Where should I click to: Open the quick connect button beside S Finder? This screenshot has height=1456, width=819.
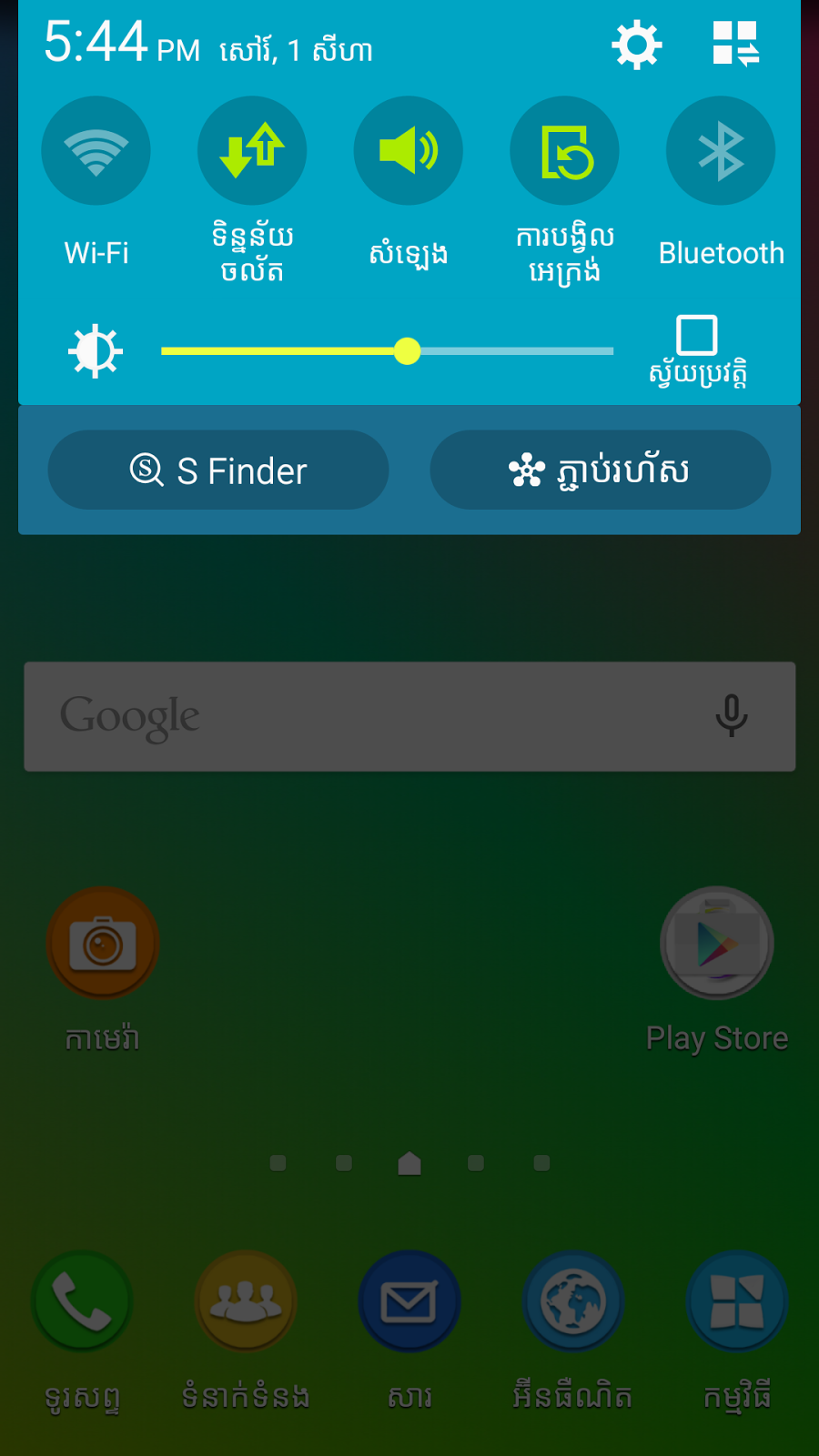click(601, 470)
